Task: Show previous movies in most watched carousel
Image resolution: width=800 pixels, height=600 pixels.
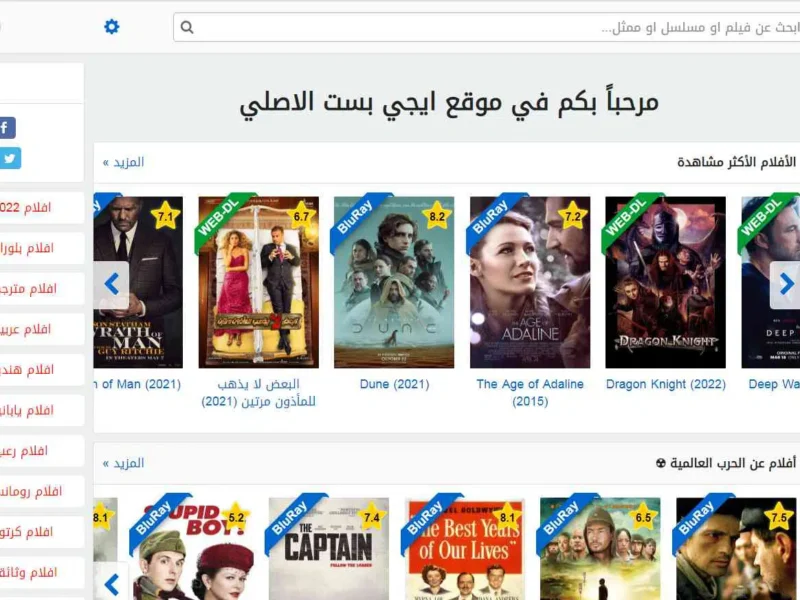Action: click(x=112, y=285)
